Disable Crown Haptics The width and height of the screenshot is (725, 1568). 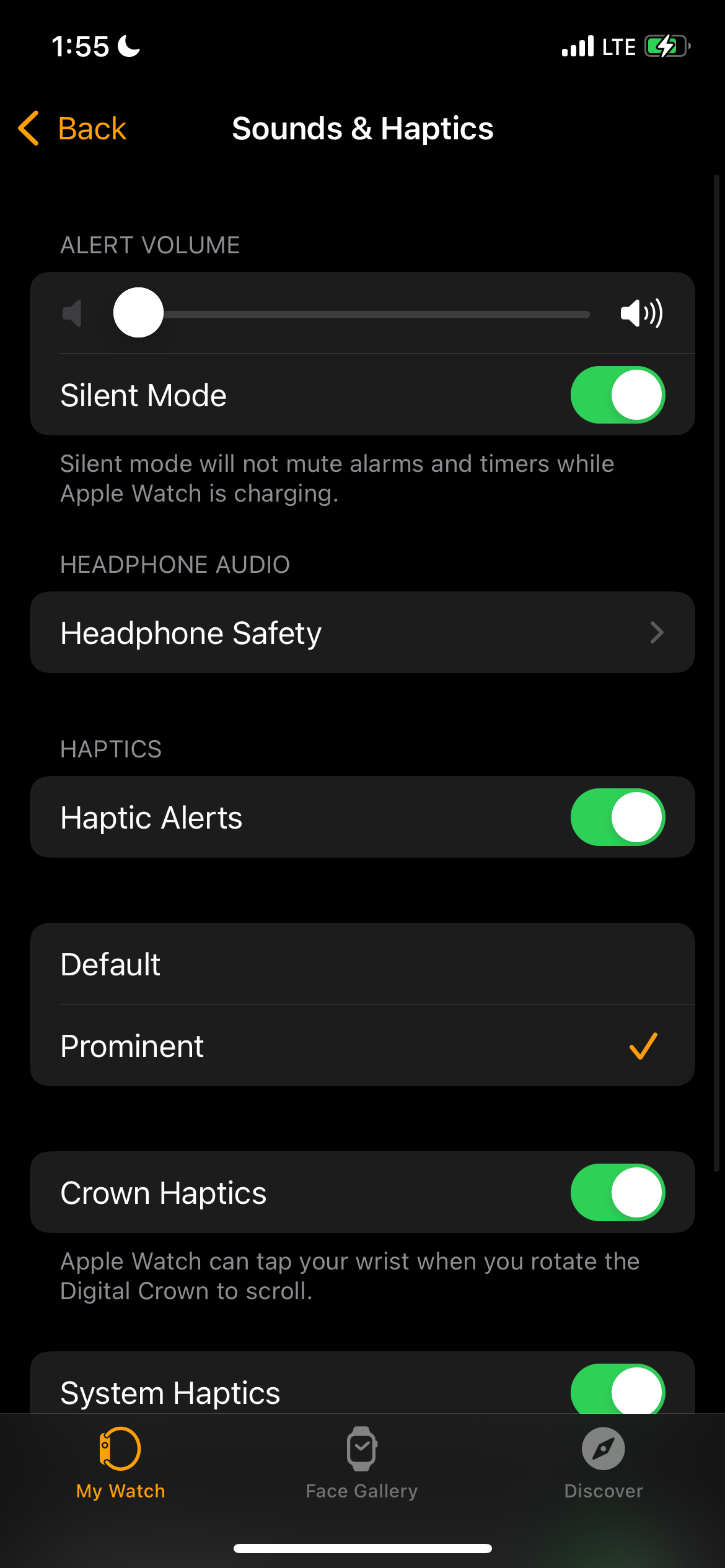point(617,1192)
